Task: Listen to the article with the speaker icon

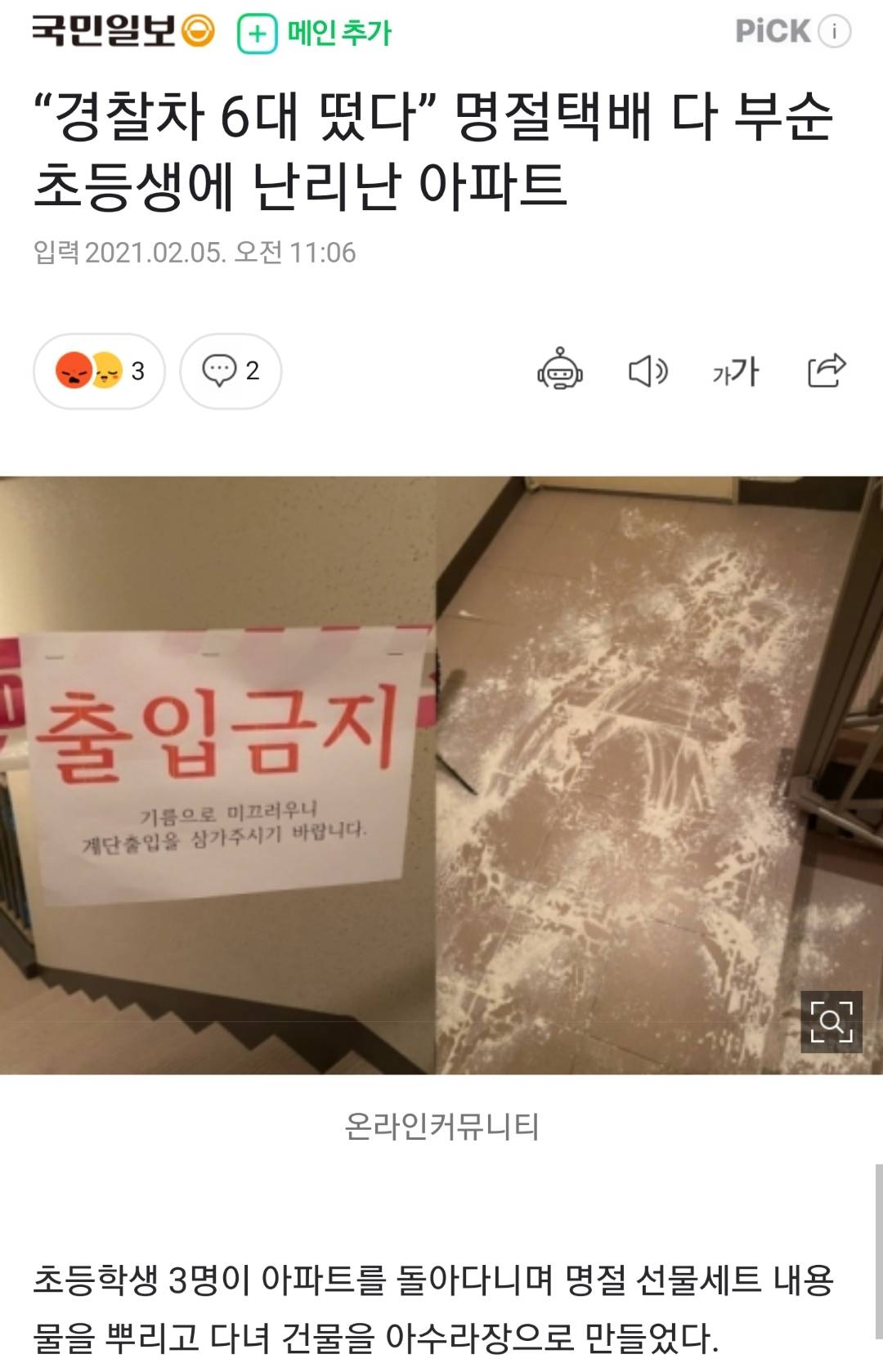Action: click(x=648, y=371)
